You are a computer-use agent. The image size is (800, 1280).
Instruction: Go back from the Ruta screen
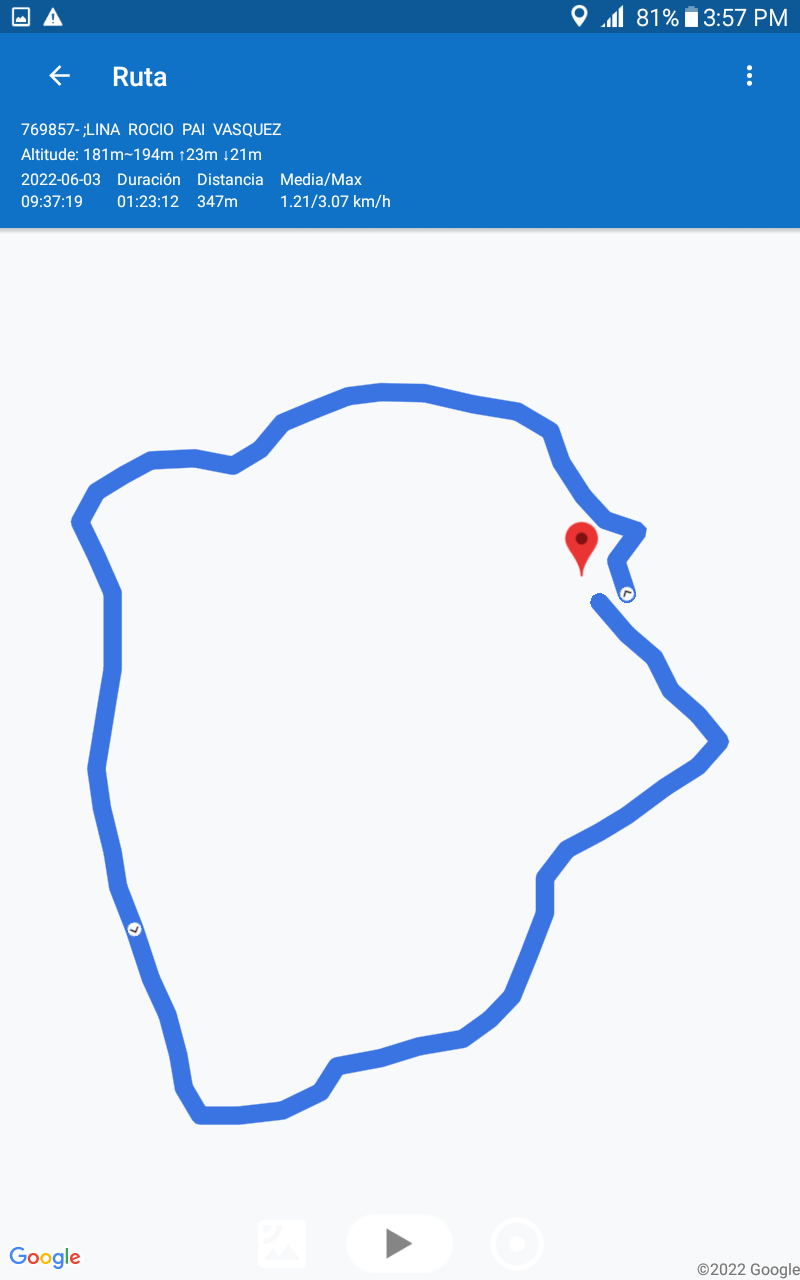(60, 76)
